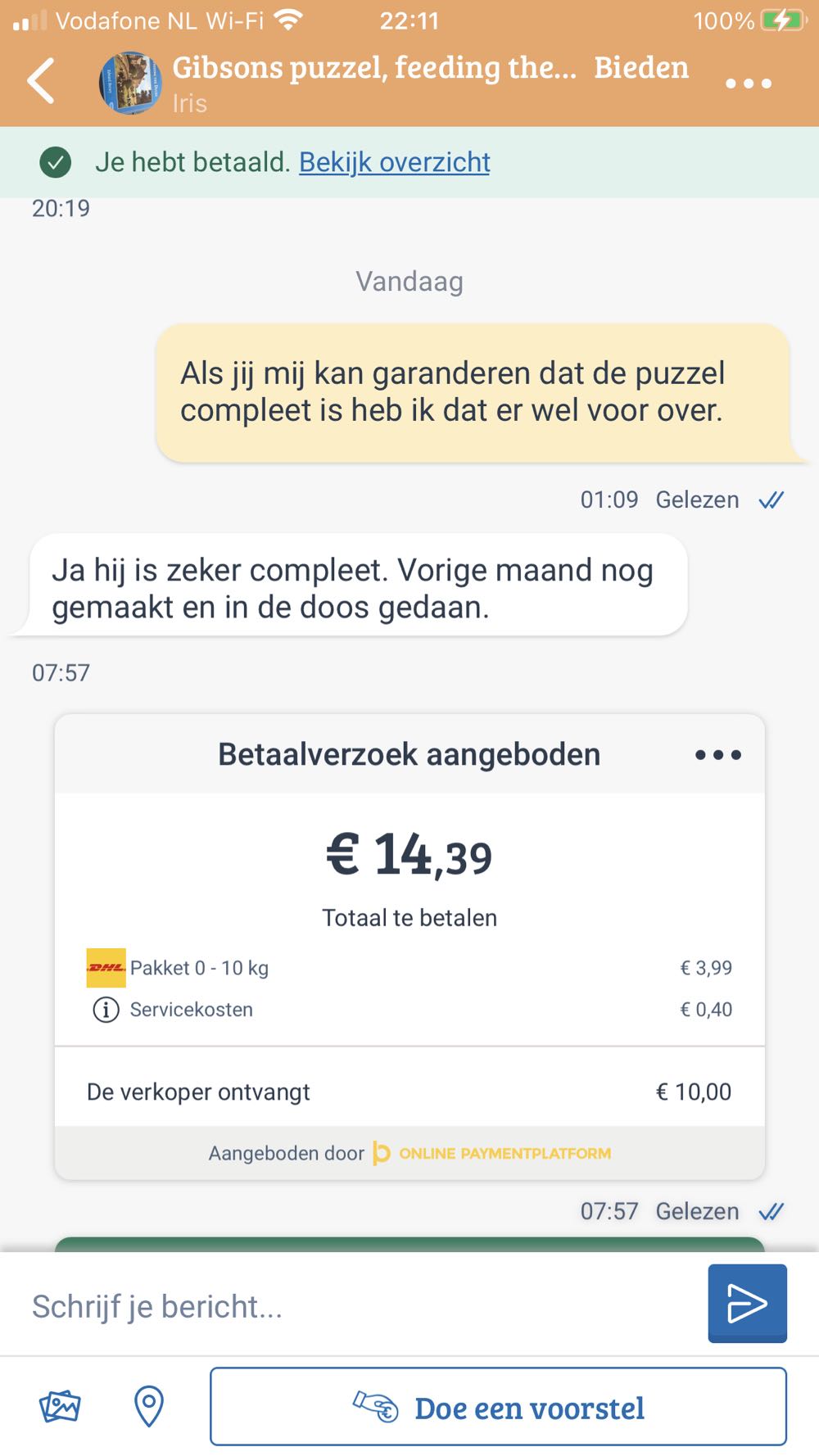Attach a photo to the chat

coord(61,1407)
